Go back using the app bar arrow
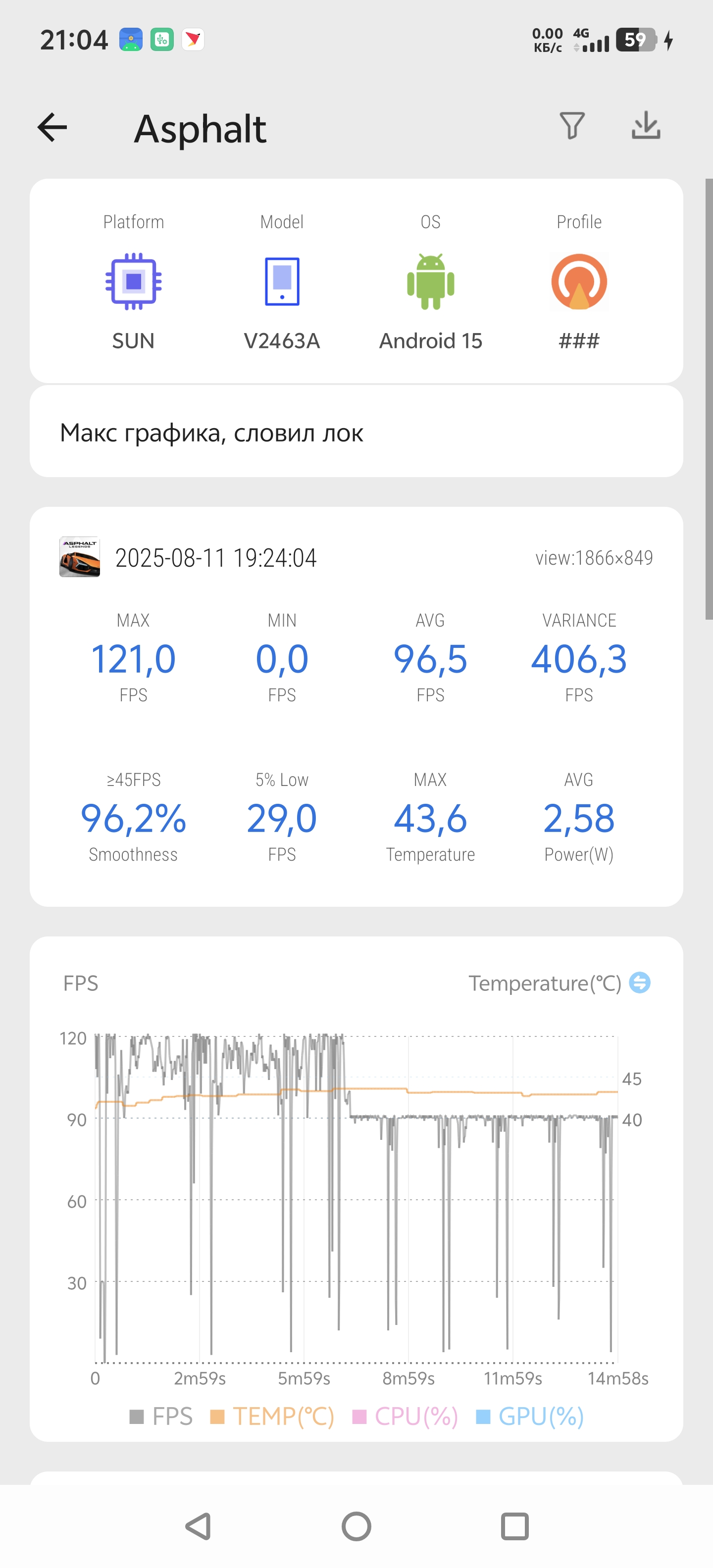The image size is (713, 1568). pyautogui.click(x=52, y=127)
